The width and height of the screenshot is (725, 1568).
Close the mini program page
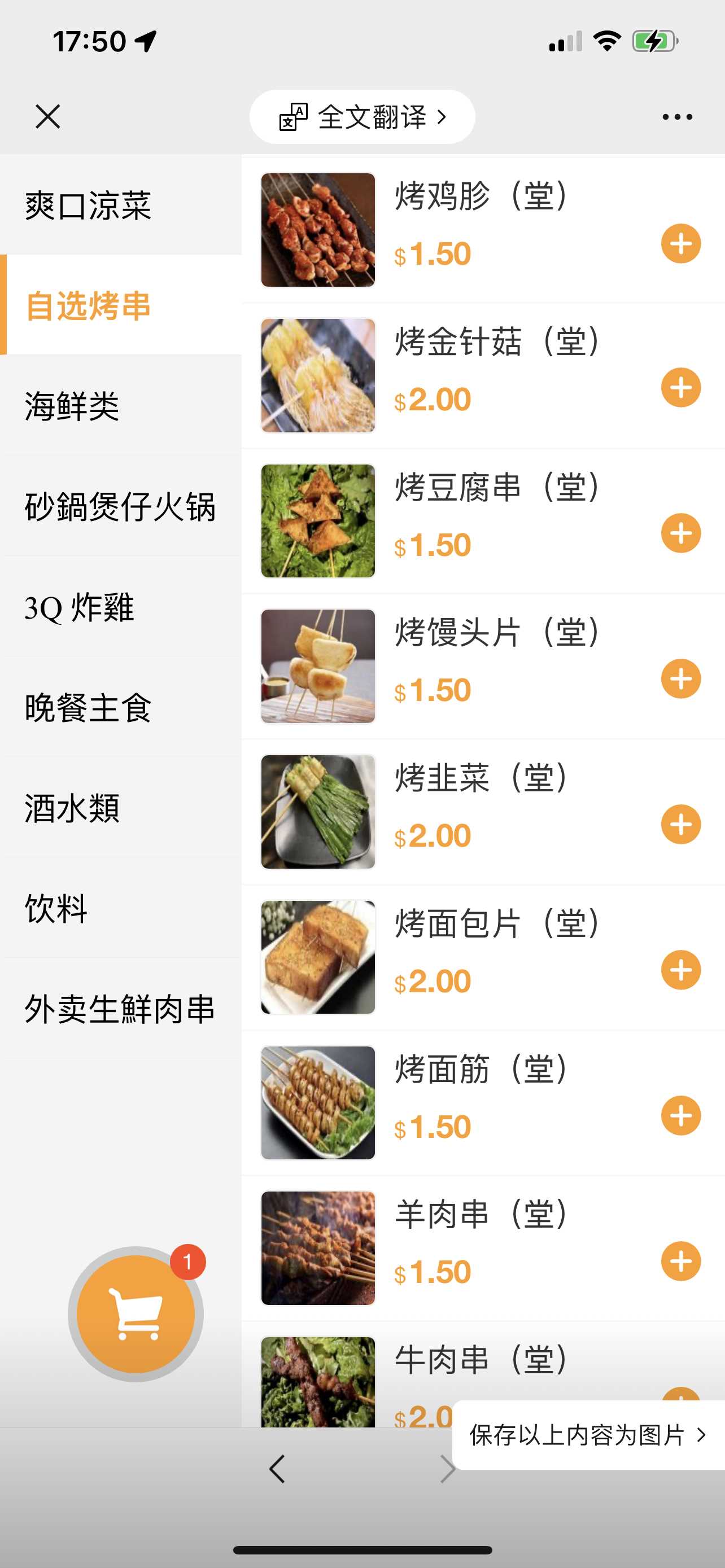coord(47,116)
